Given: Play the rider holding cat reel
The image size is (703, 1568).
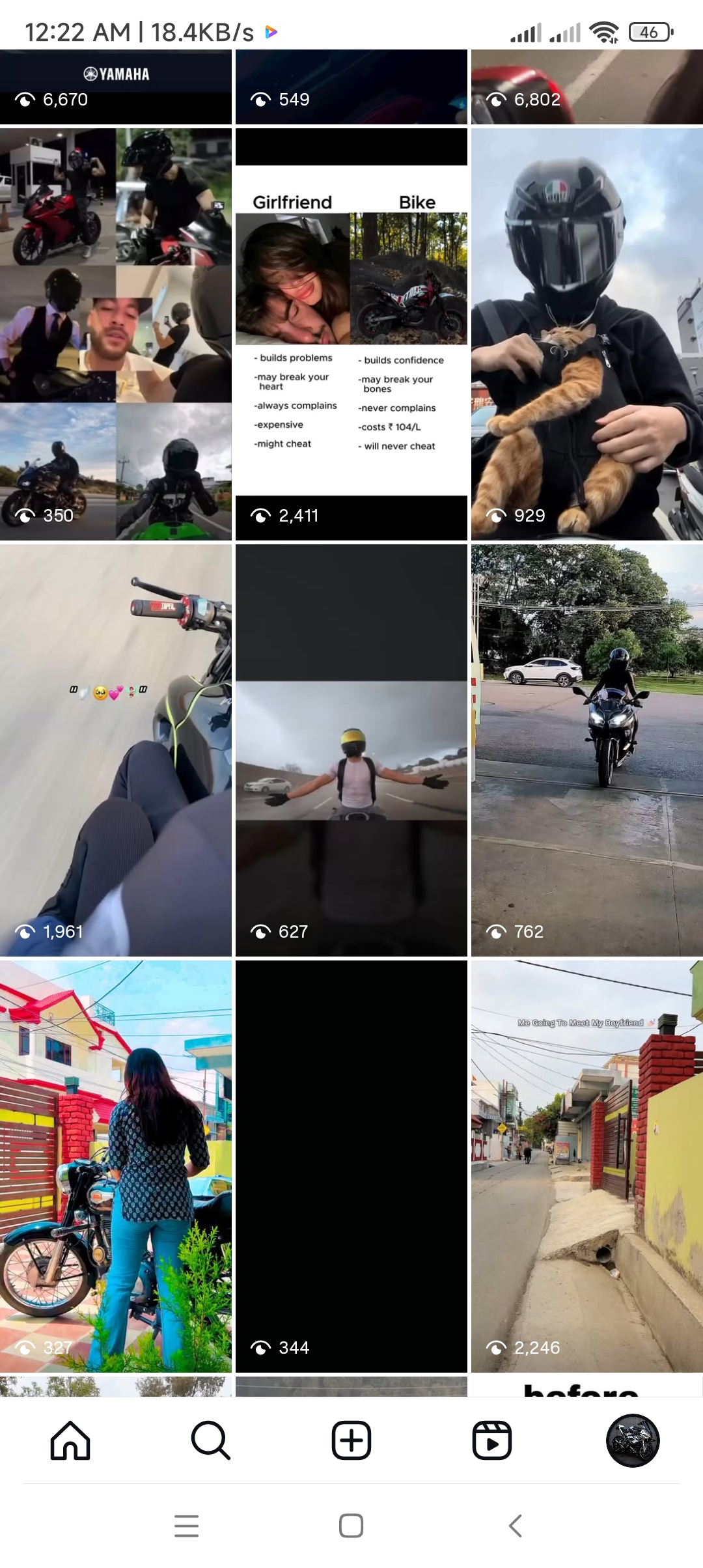Looking at the screenshot, I should pyautogui.click(x=587, y=334).
